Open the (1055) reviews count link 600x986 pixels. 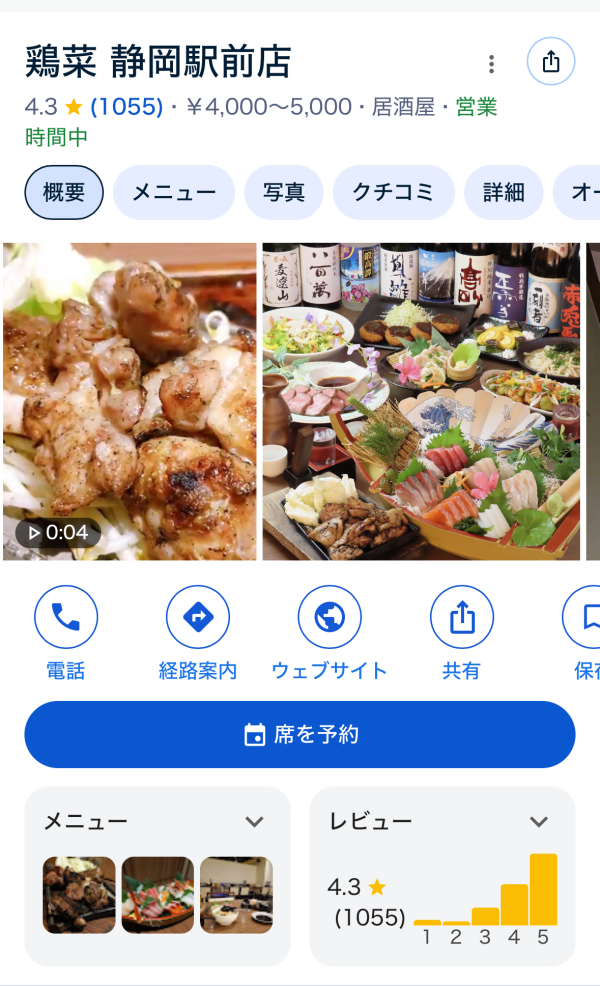coord(127,107)
